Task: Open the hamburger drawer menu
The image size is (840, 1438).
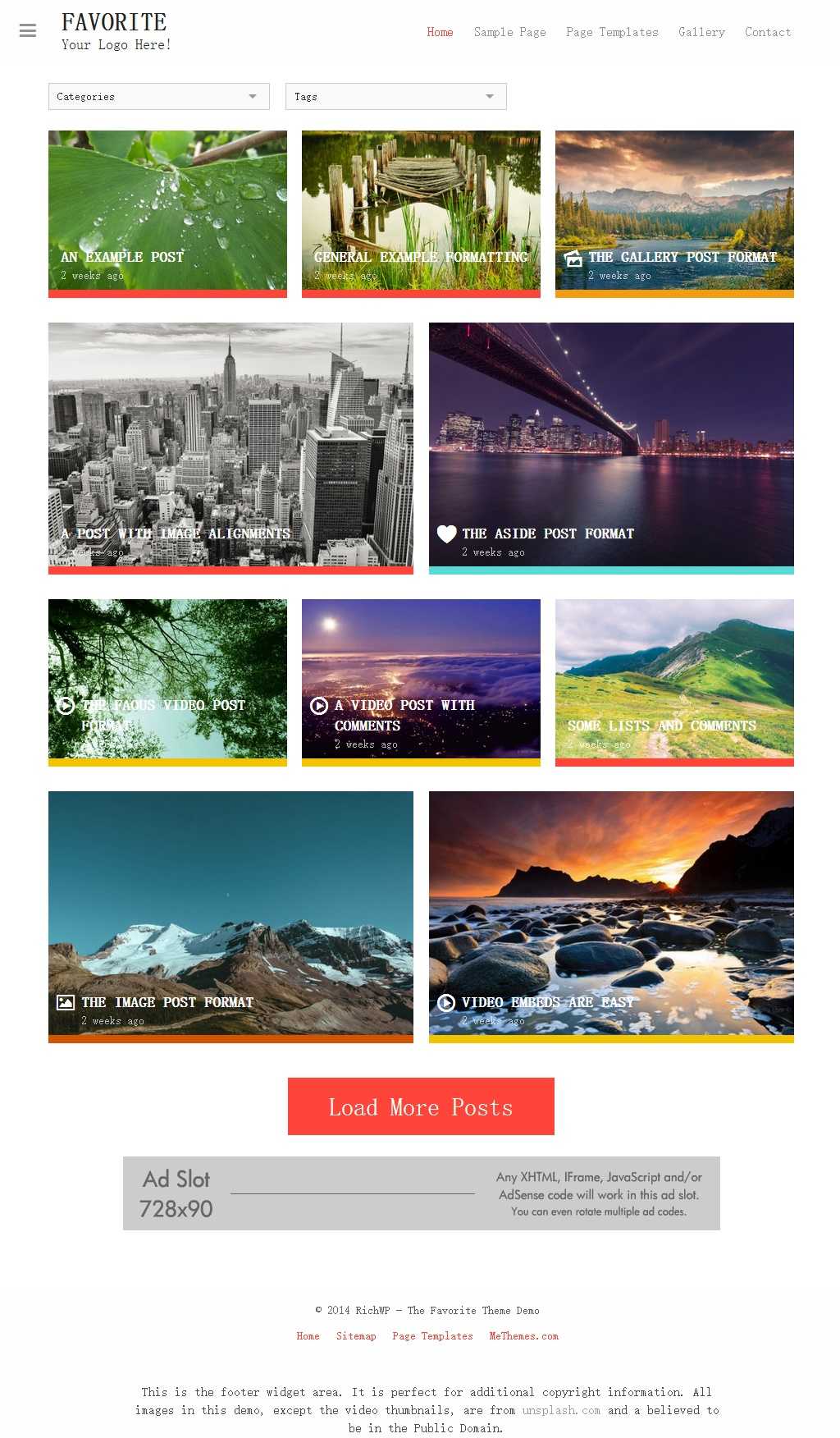Action: [x=28, y=31]
